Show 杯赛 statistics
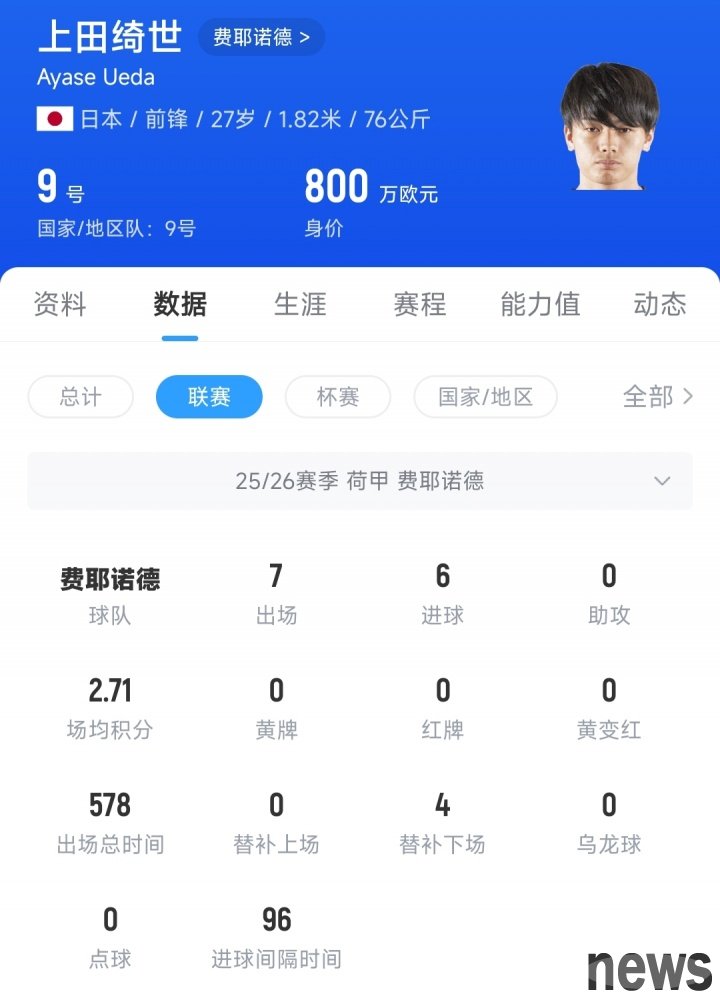The height and width of the screenshot is (996, 720). pos(338,397)
